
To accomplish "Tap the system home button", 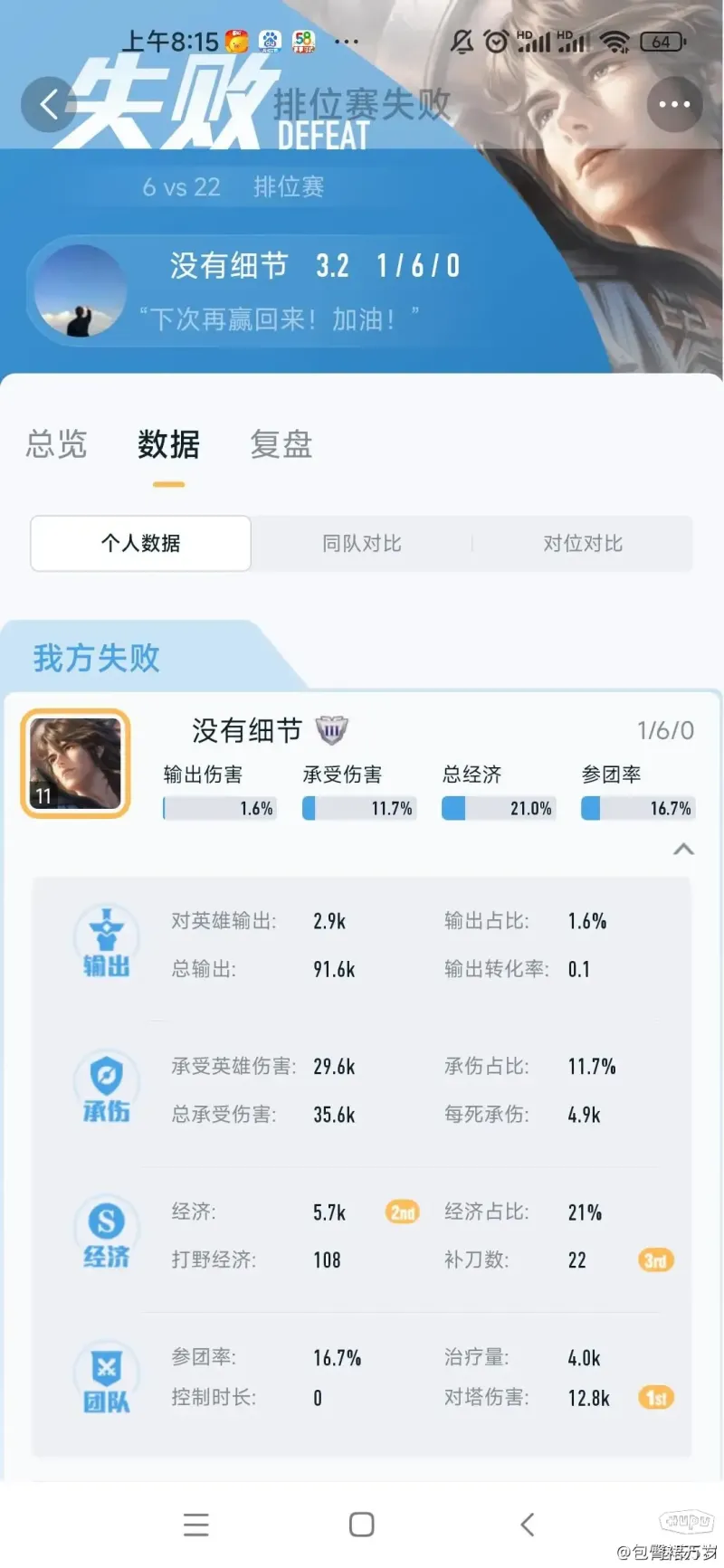I will pos(362,1525).
